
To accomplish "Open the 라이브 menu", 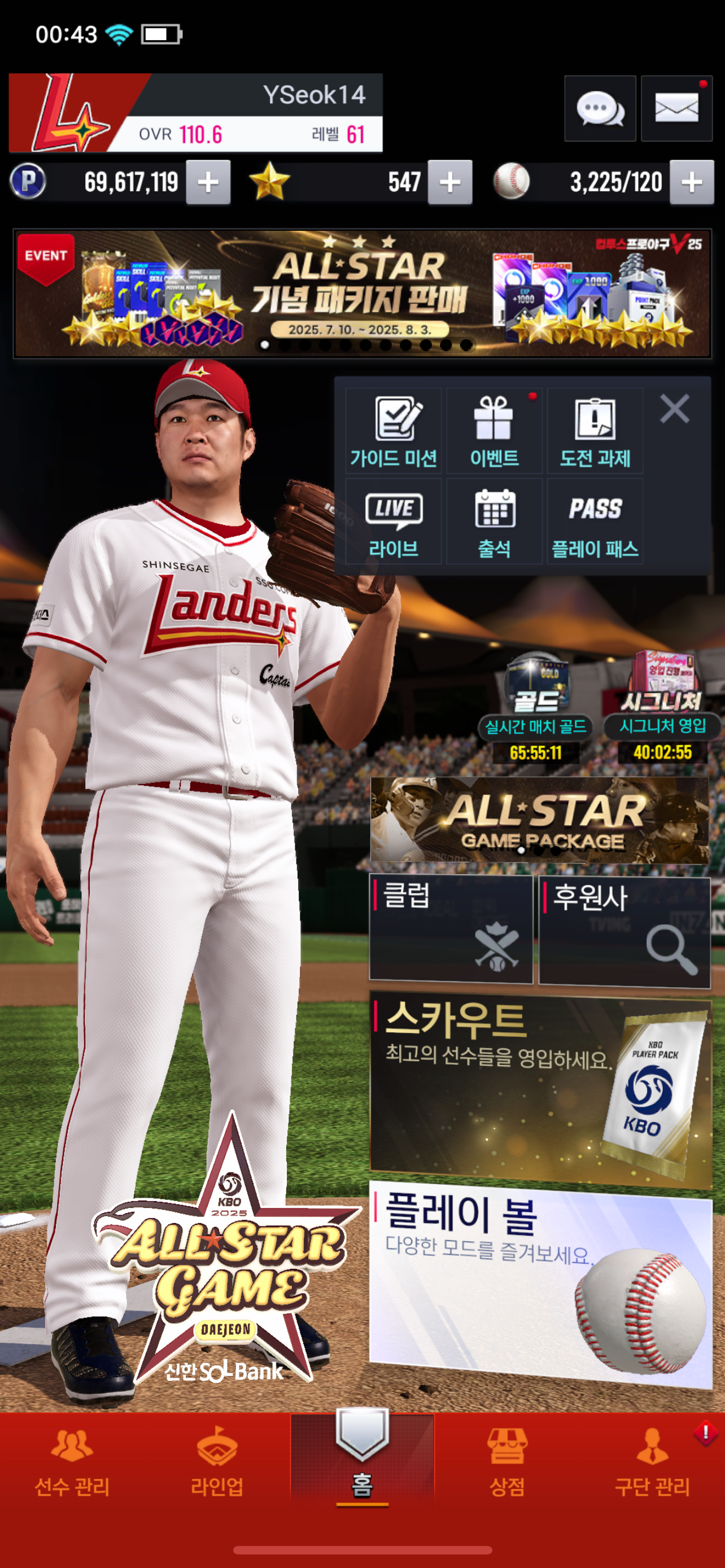I will click(393, 521).
